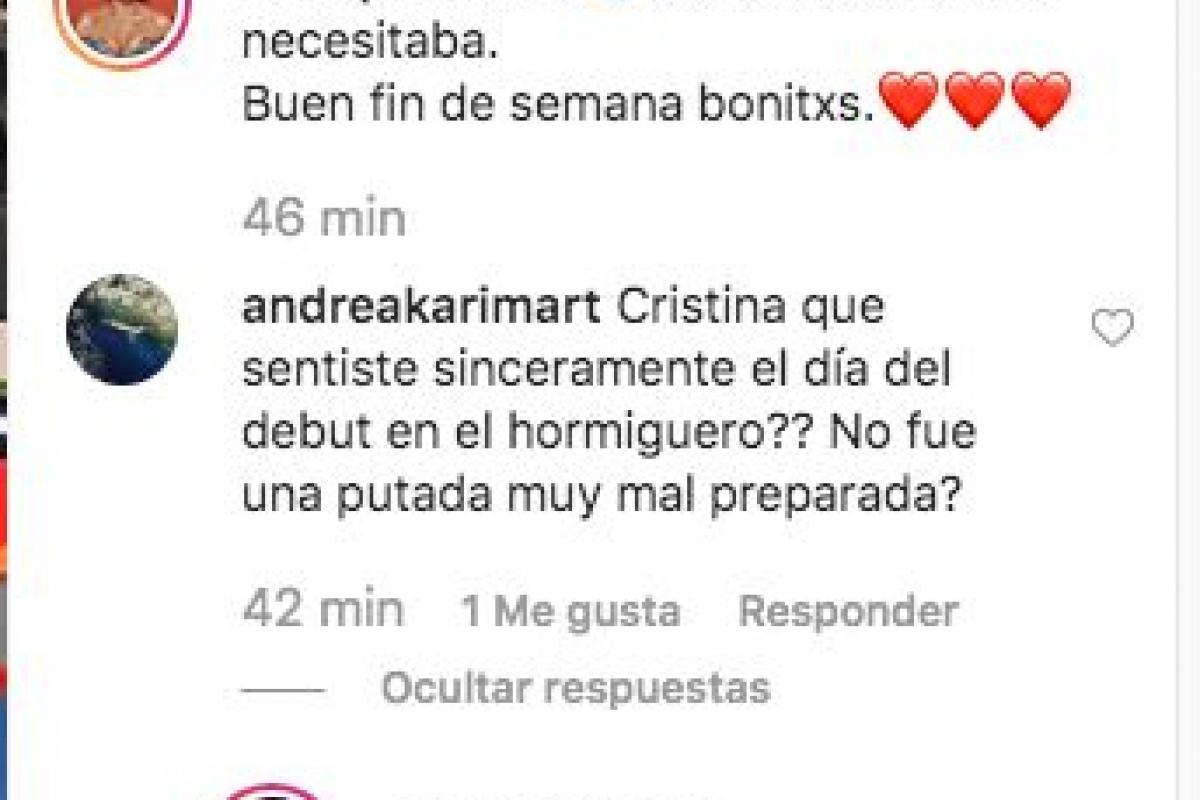Tap the username andreakarimart

click(421, 310)
